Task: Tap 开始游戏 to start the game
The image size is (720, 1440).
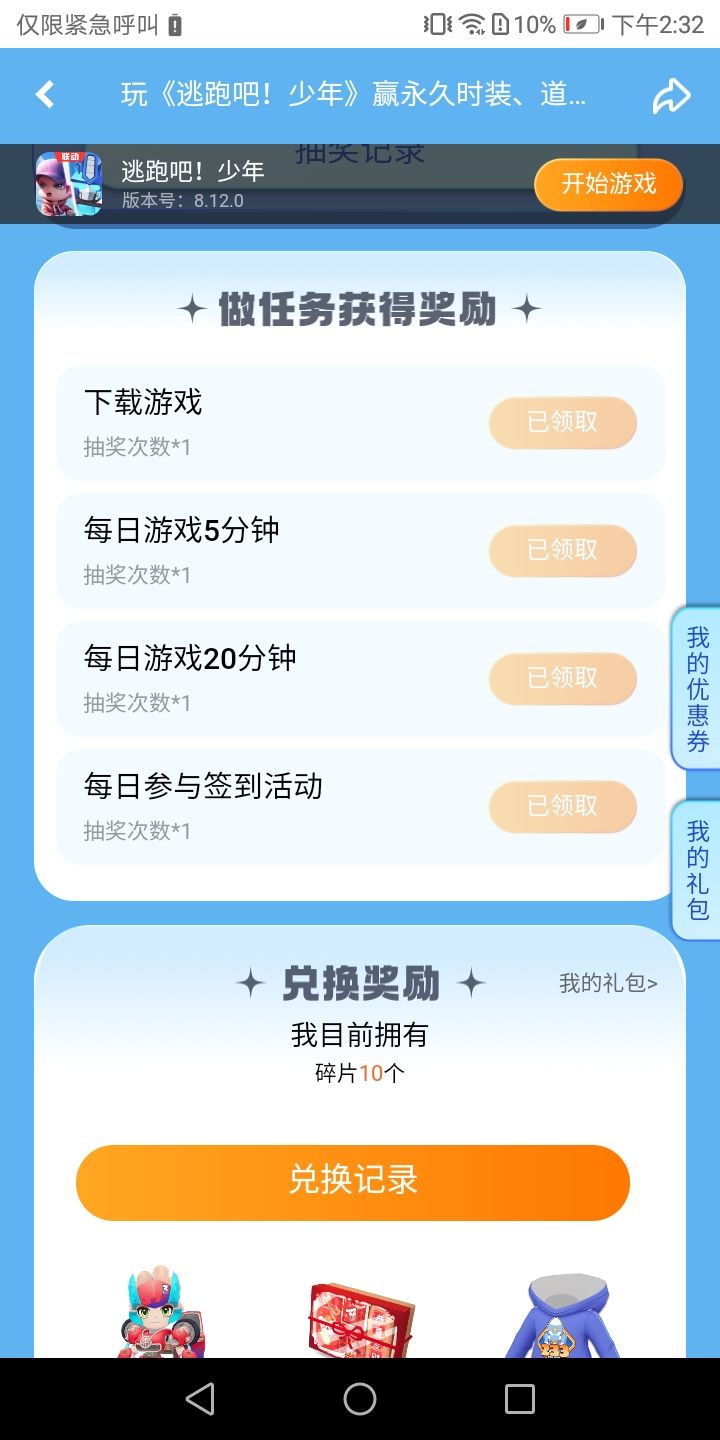Action: point(608,184)
